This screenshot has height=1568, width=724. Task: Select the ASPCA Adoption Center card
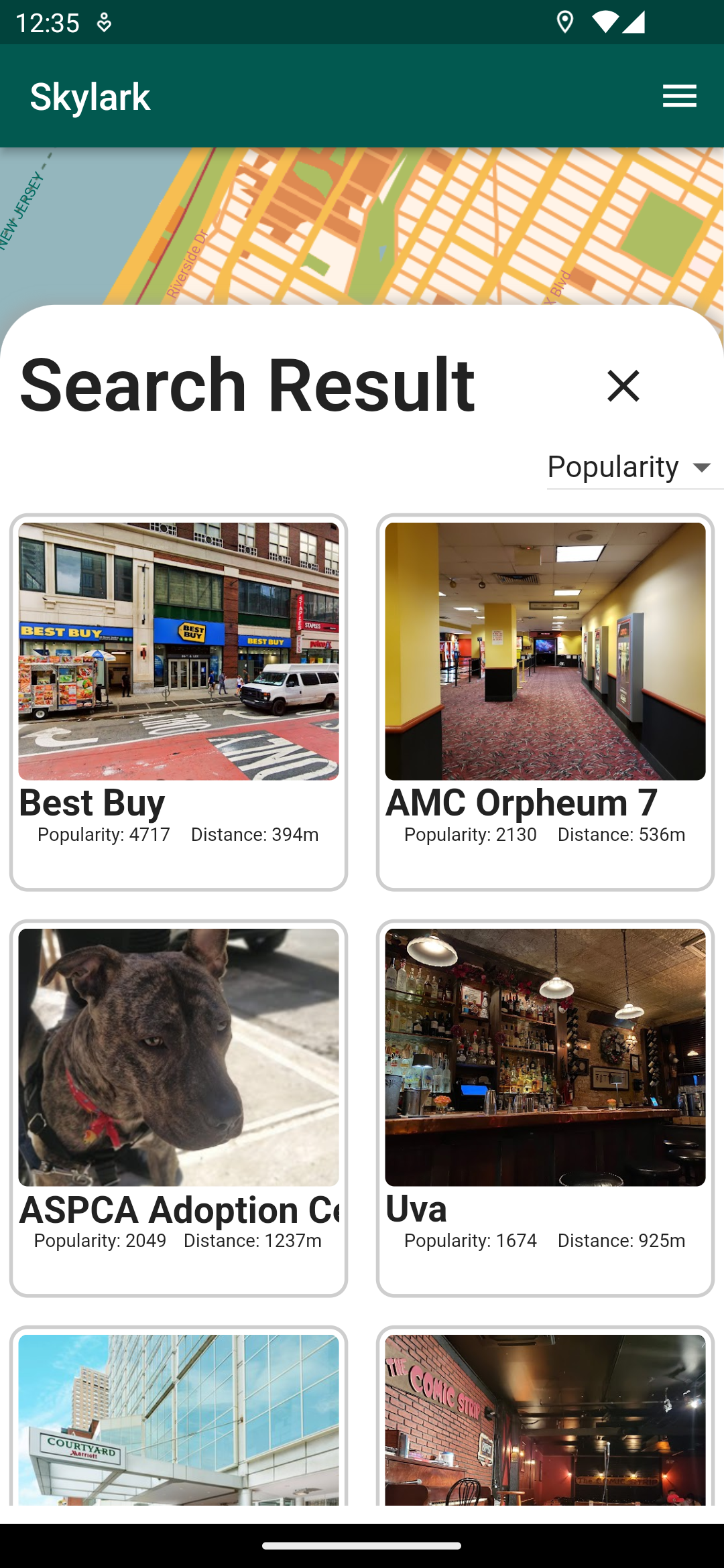click(178, 1107)
